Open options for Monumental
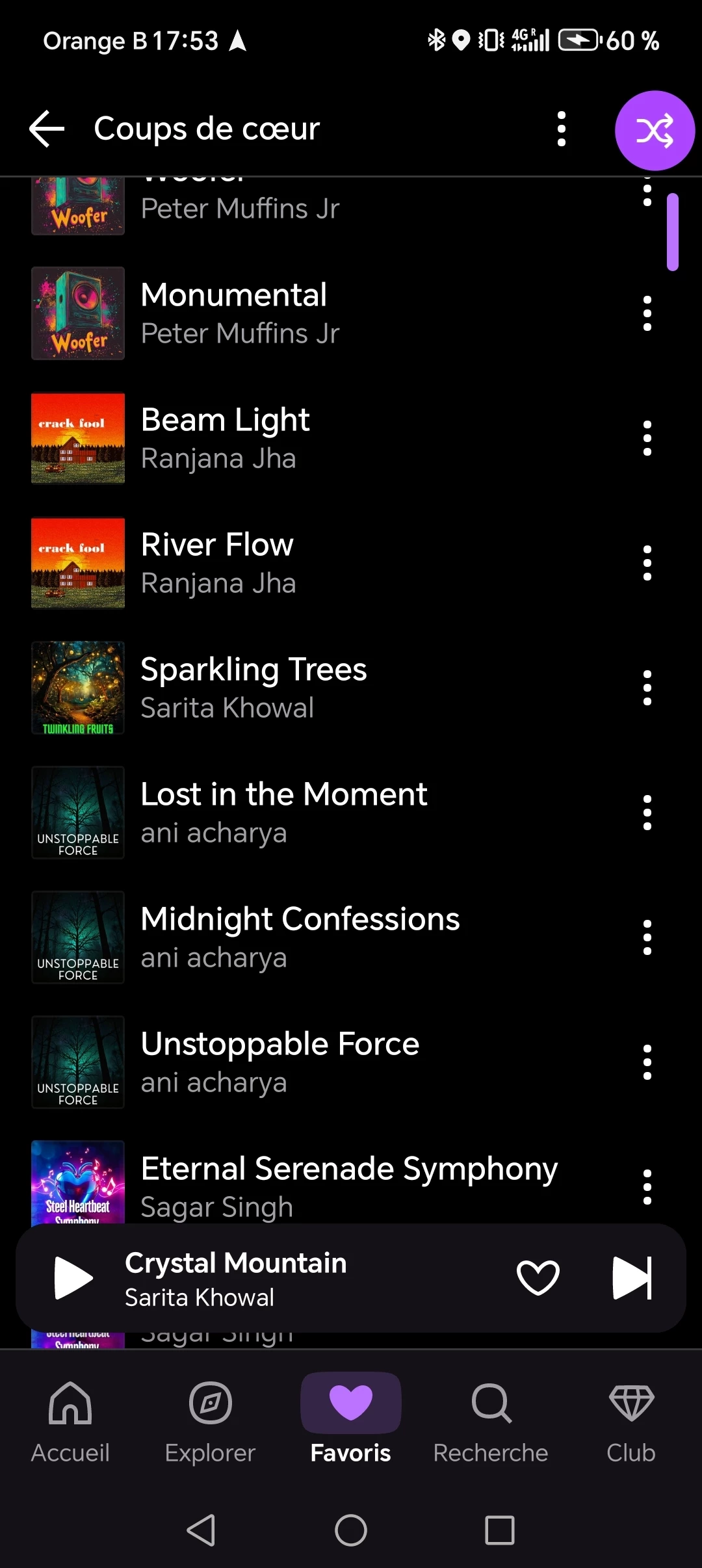Viewport: 702px width, 1568px height. (647, 313)
